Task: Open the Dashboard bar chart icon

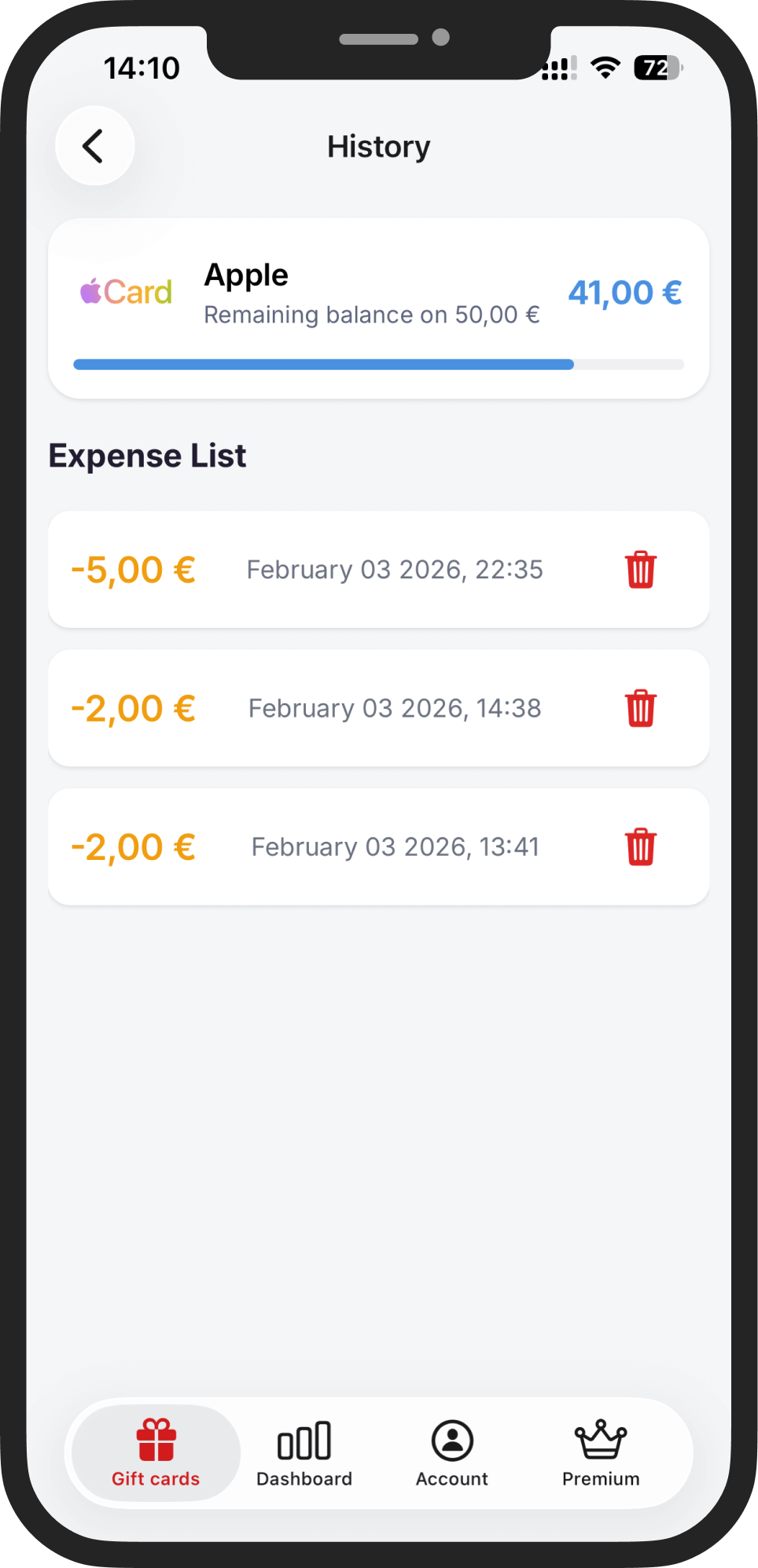Action: [x=304, y=1441]
